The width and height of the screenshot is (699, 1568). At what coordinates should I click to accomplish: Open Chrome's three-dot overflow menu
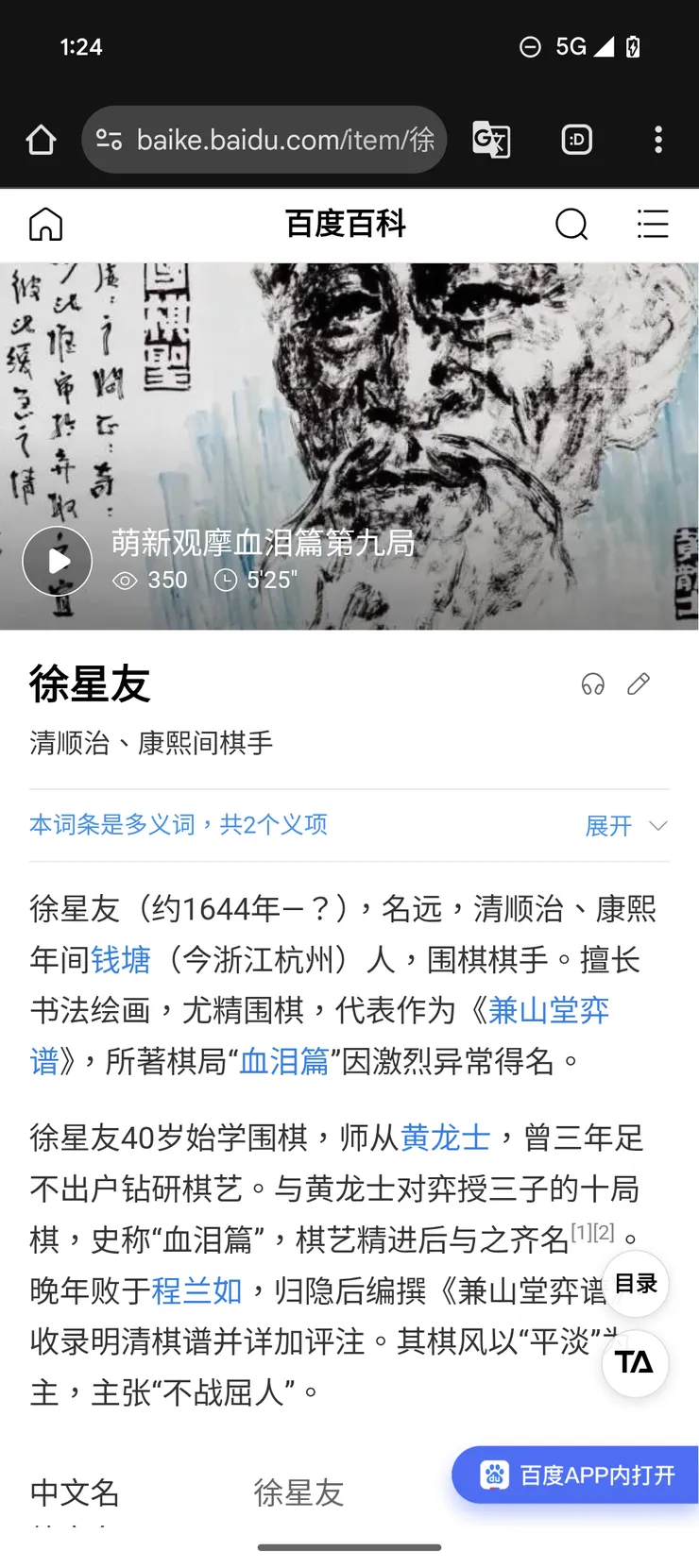pyautogui.click(x=658, y=139)
